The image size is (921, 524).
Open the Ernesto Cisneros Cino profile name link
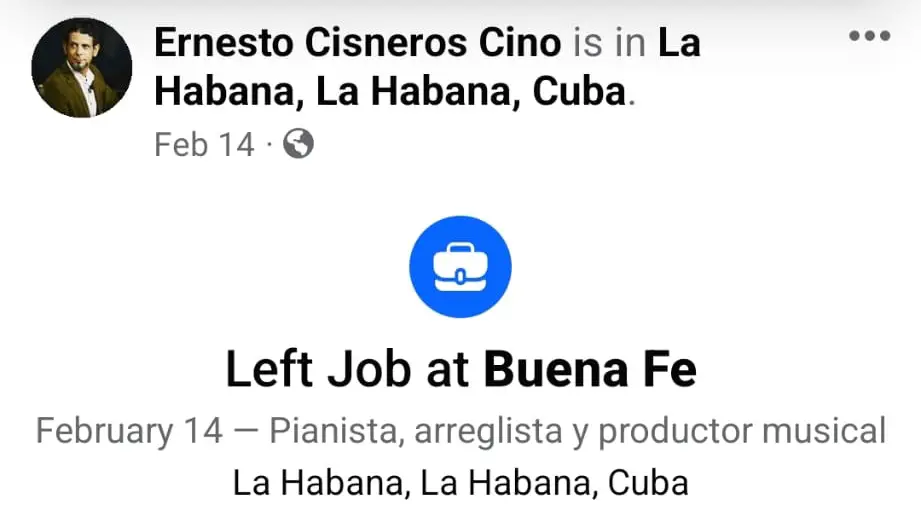358,43
